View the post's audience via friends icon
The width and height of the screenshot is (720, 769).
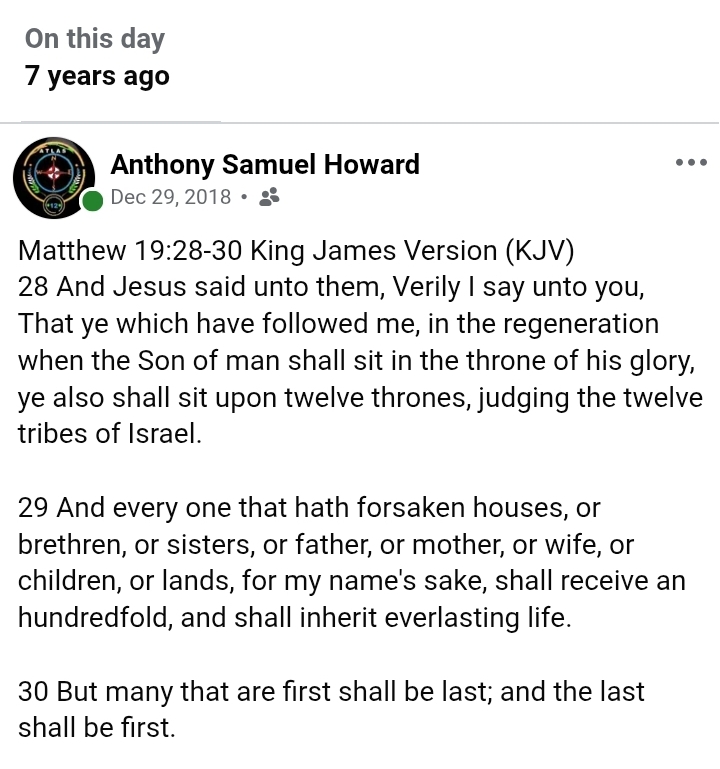click(269, 197)
